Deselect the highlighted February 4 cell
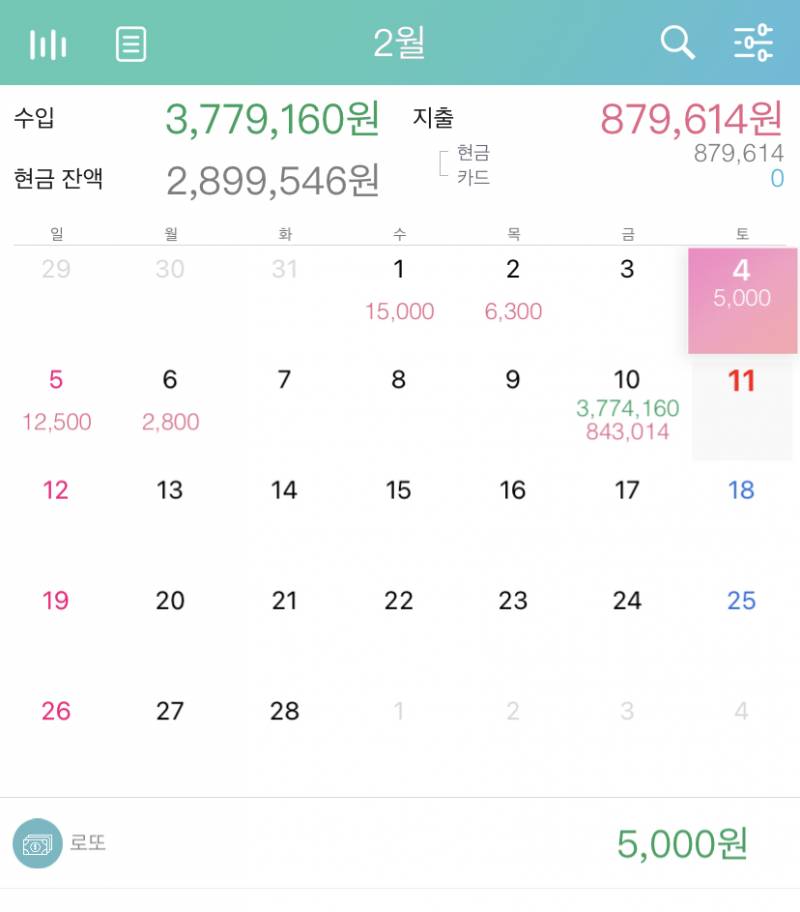The height and width of the screenshot is (912, 800). [x=741, y=285]
